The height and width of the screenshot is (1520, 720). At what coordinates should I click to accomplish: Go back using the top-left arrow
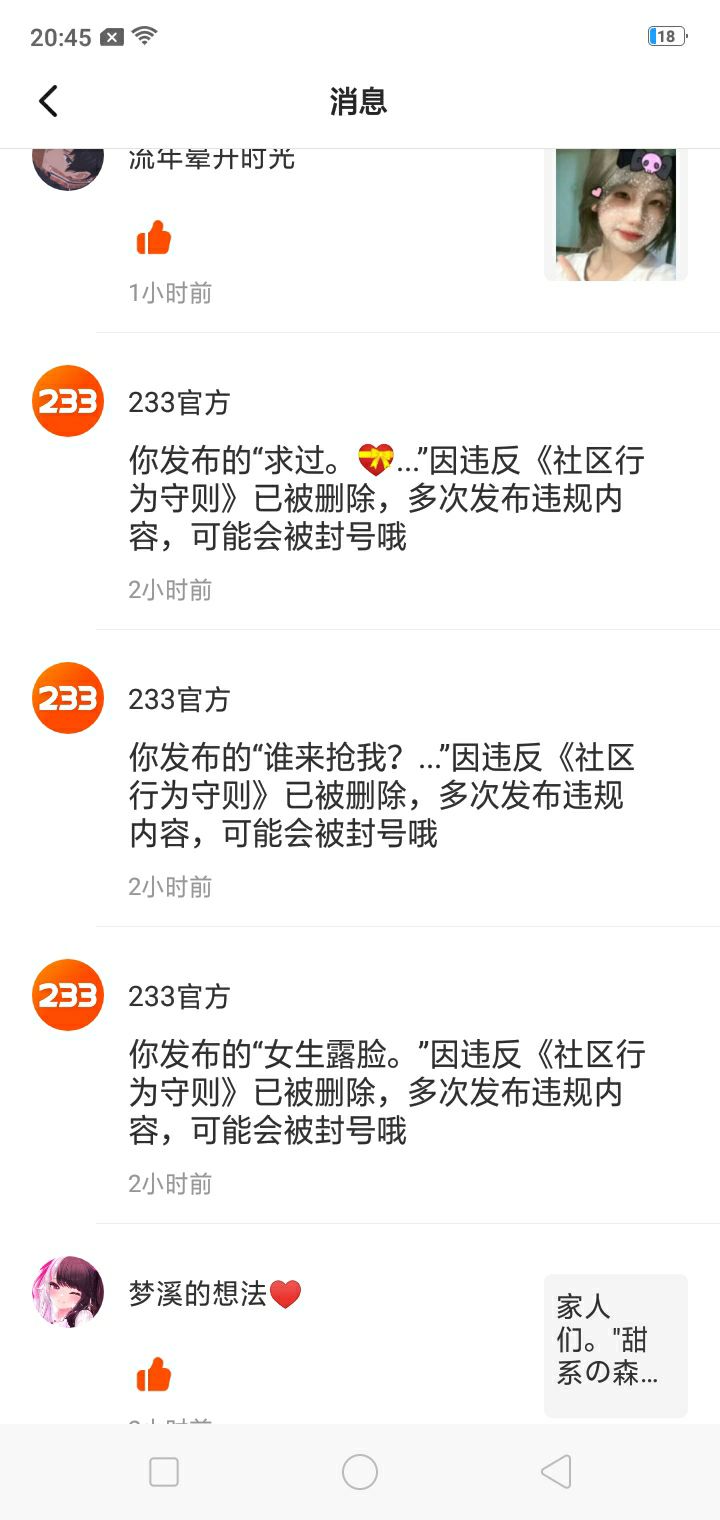tap(48, 101)
